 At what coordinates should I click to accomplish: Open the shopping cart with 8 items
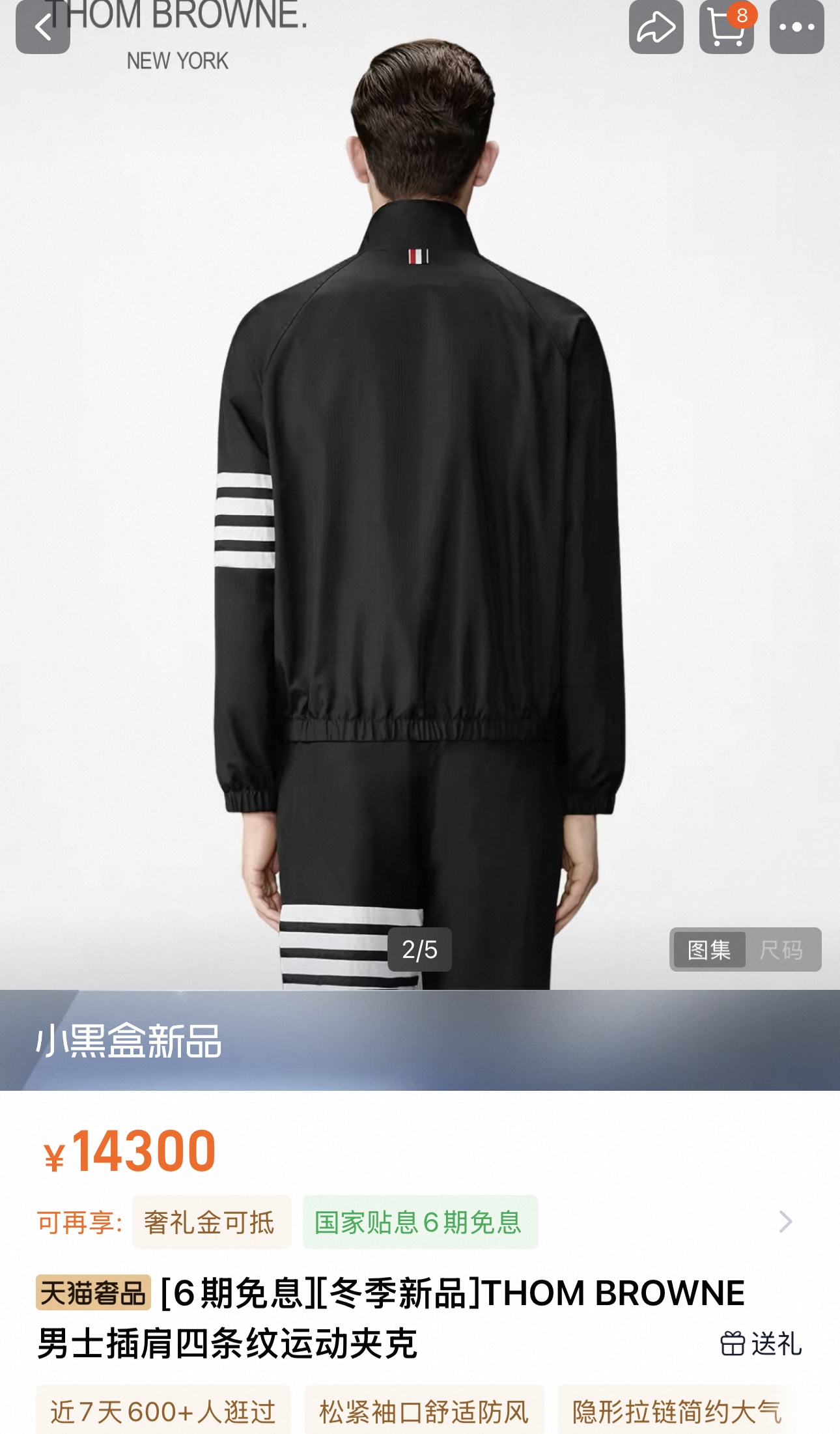[x=727, y=27]
